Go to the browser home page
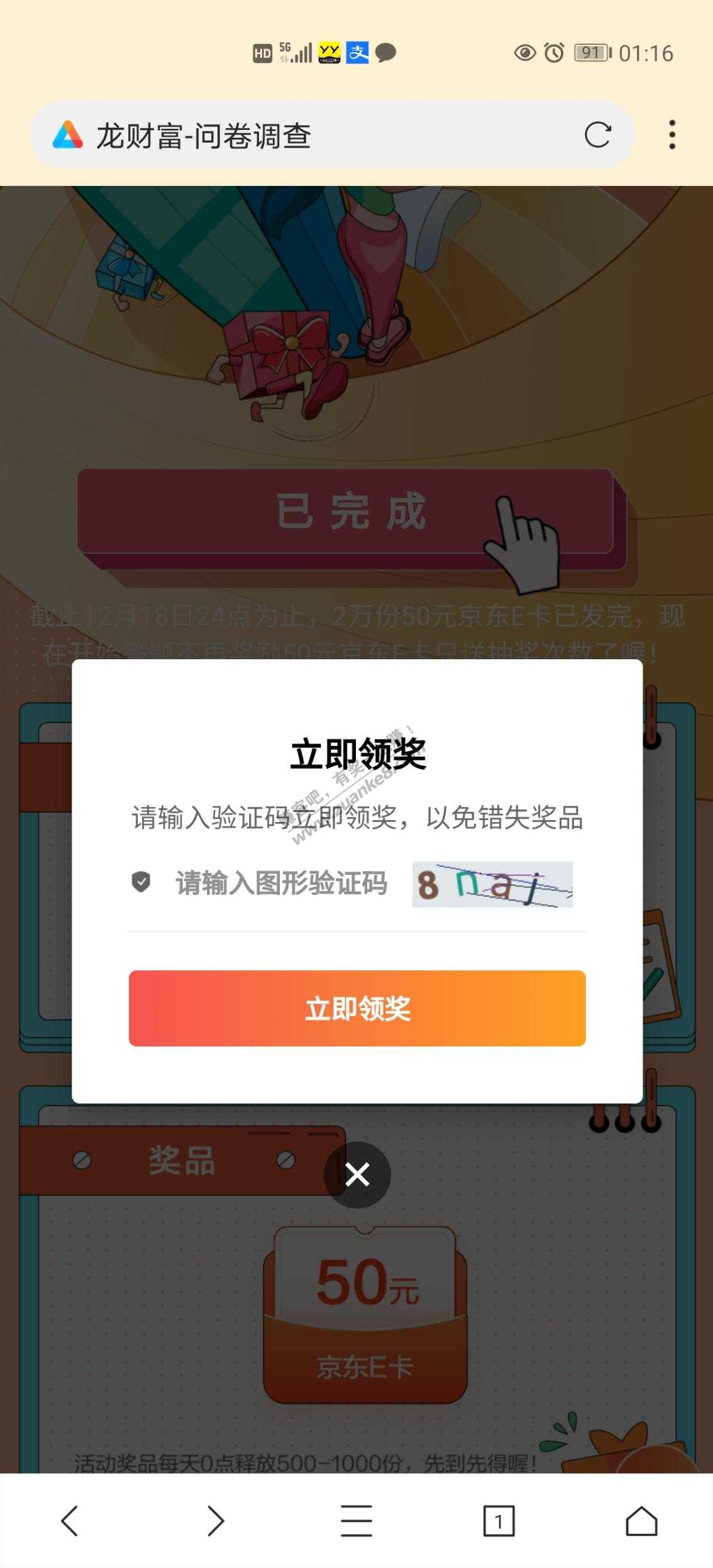Viewport: 713px width, 1568px height. tap(641, 1521)
